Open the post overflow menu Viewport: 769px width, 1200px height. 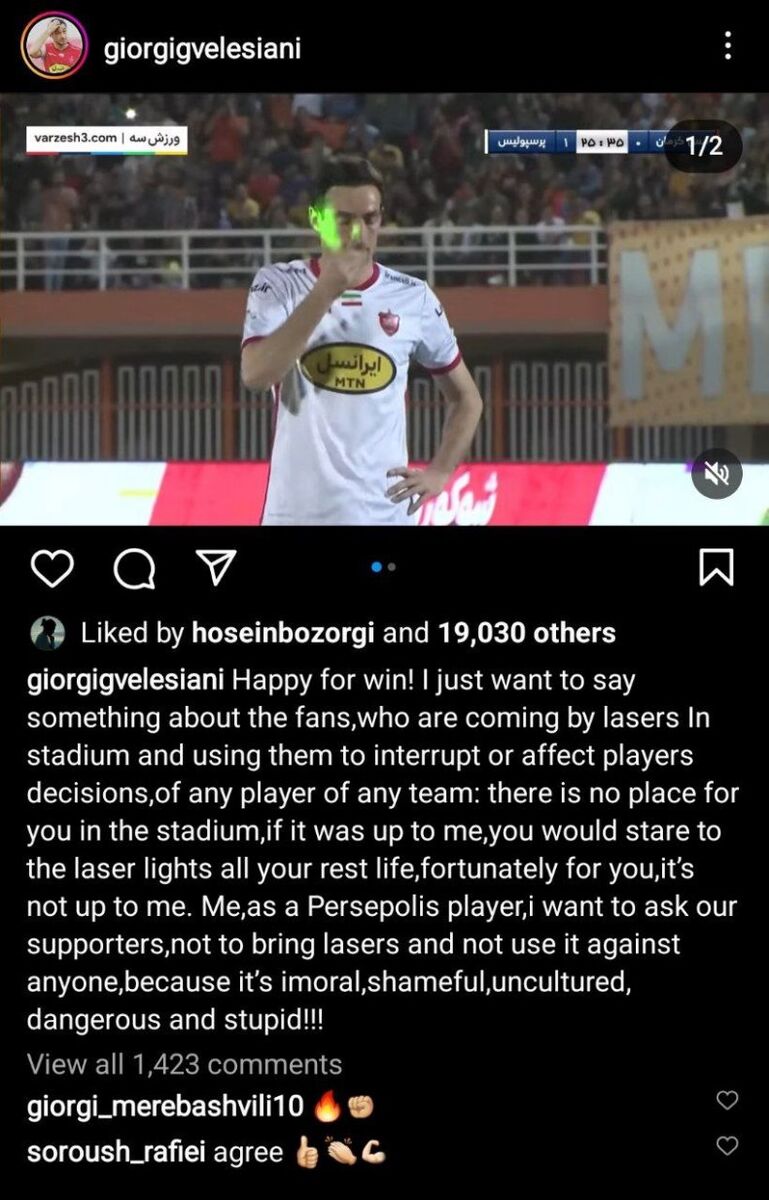[x=727, y=45]
